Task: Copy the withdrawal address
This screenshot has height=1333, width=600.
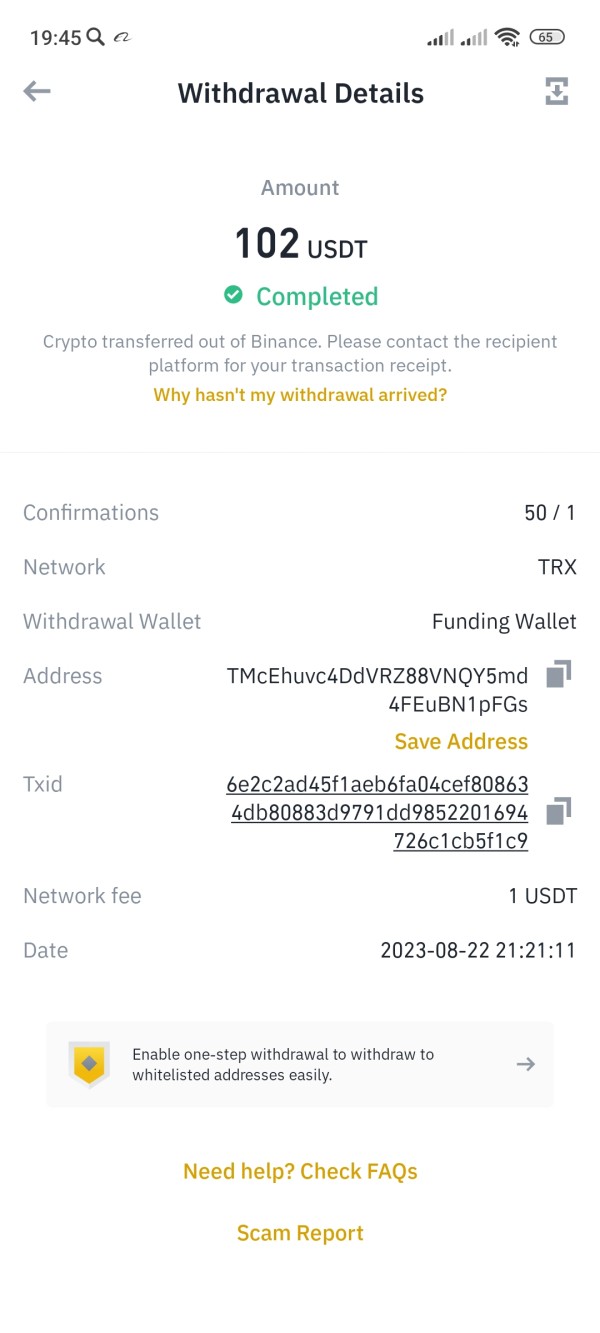Action: 558,675
